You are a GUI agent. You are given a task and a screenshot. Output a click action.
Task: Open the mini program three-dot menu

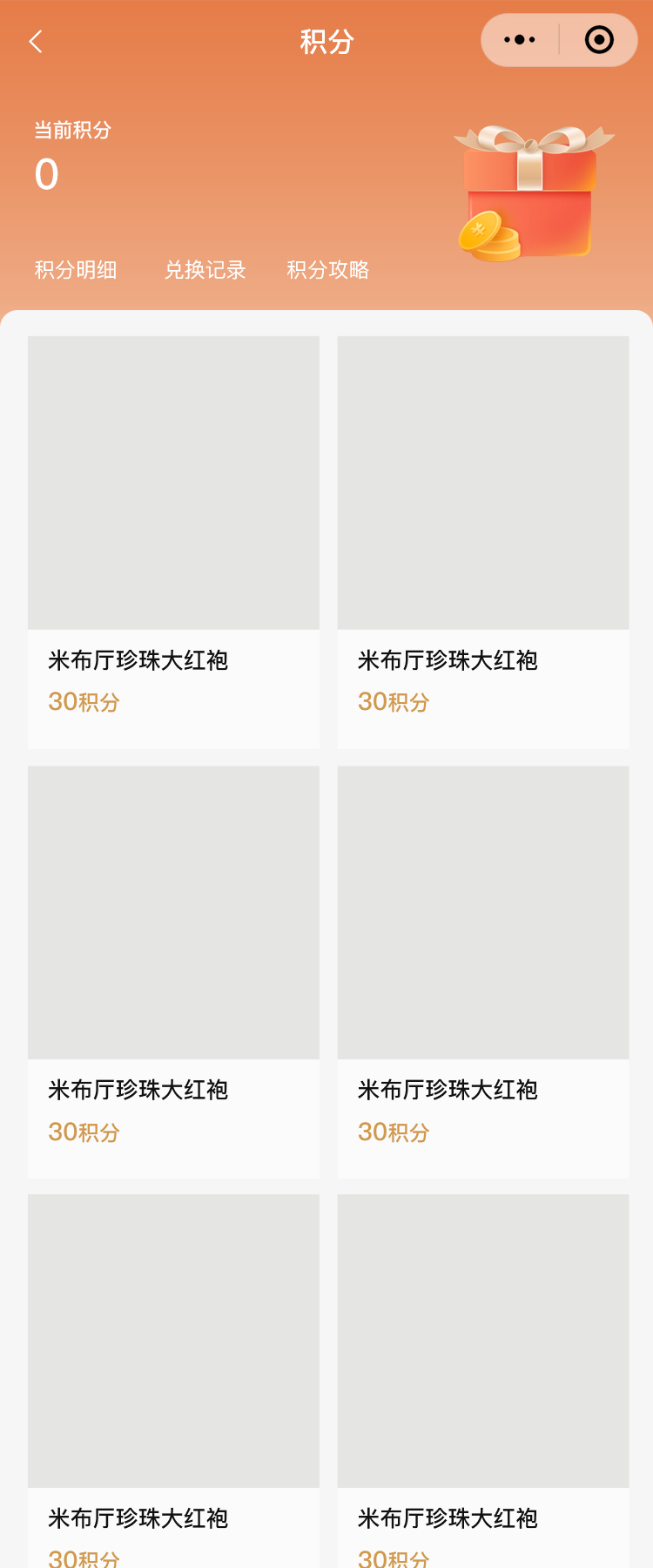[x=520, y=40]
